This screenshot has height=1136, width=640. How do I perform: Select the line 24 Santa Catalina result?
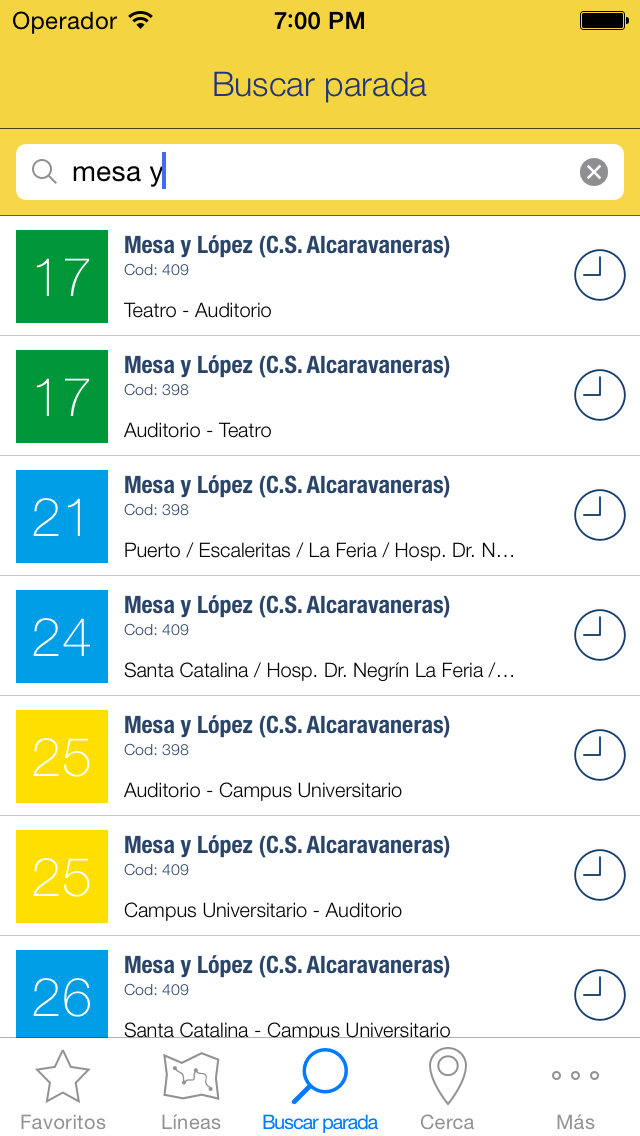(x=320, y=636)
